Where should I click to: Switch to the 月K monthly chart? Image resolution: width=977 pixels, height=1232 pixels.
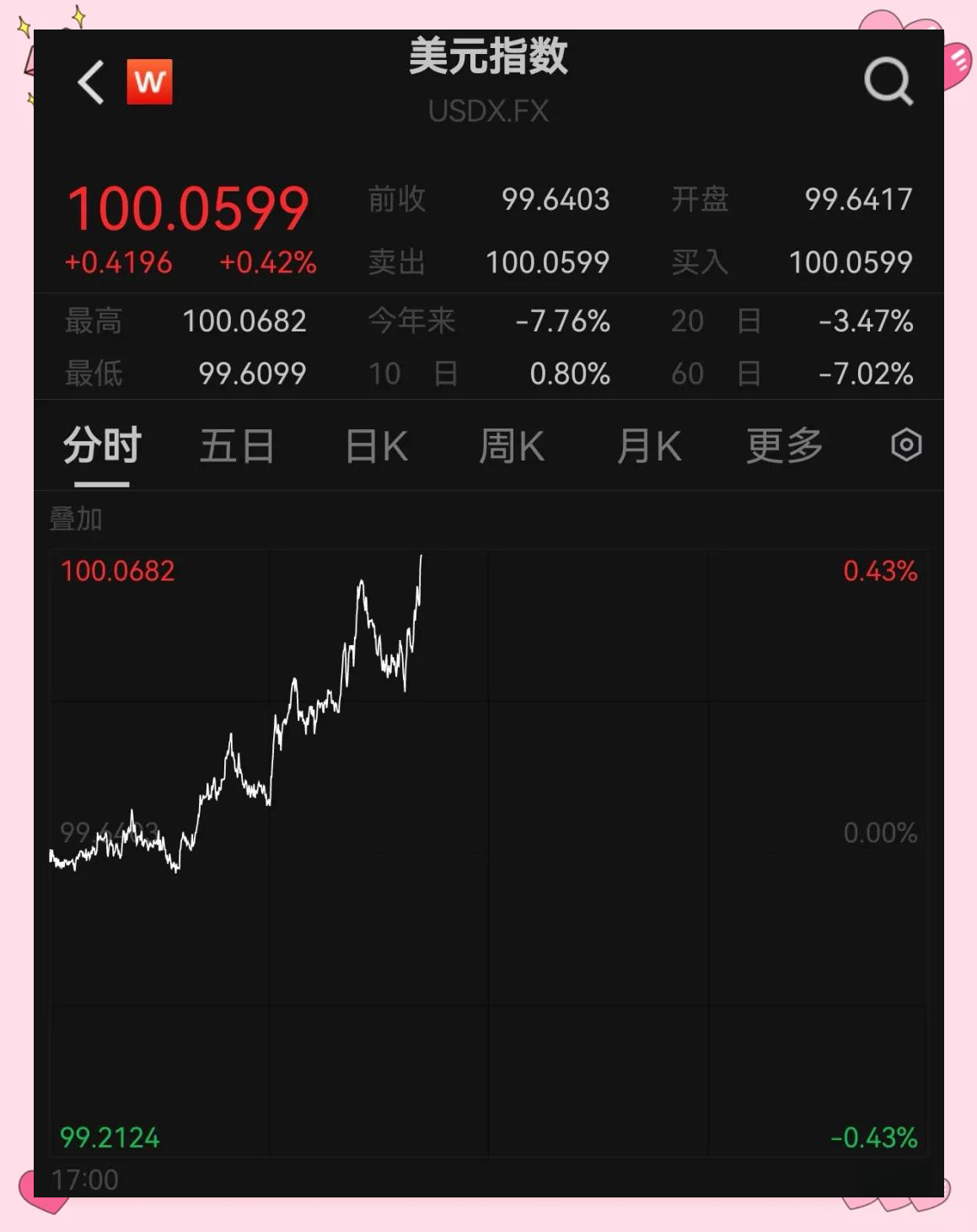[x=647, y=445]
